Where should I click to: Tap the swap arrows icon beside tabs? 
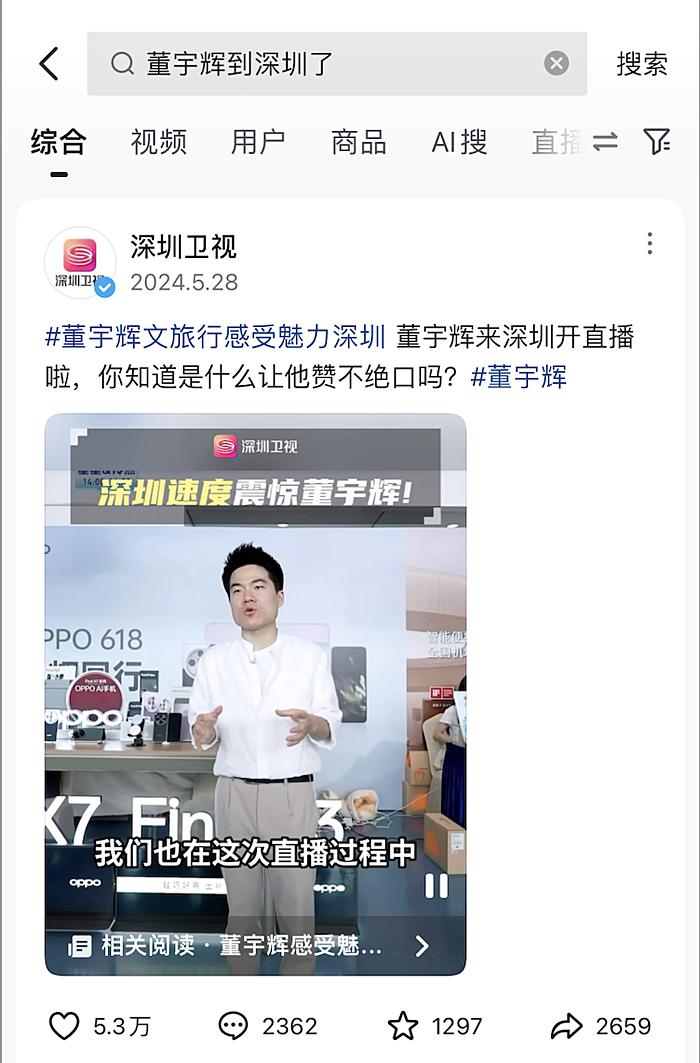(605, 142)
